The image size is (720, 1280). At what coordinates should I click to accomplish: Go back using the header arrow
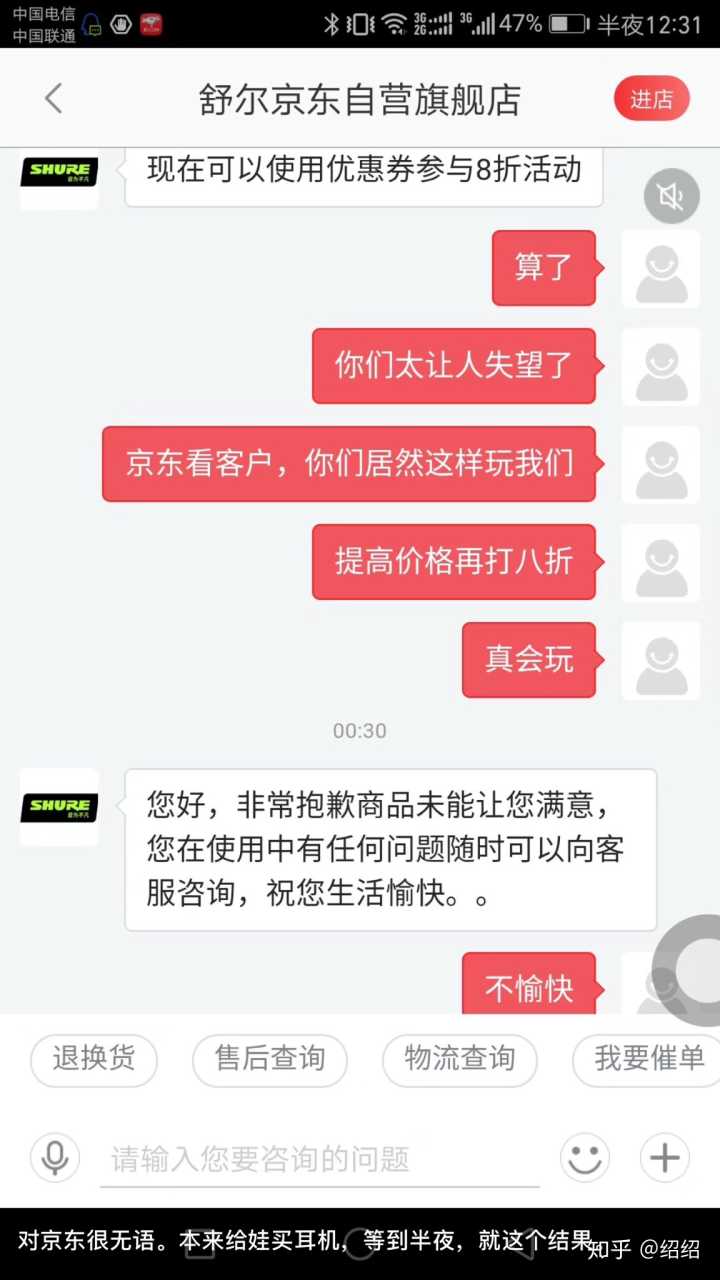(x=53, y=98)
